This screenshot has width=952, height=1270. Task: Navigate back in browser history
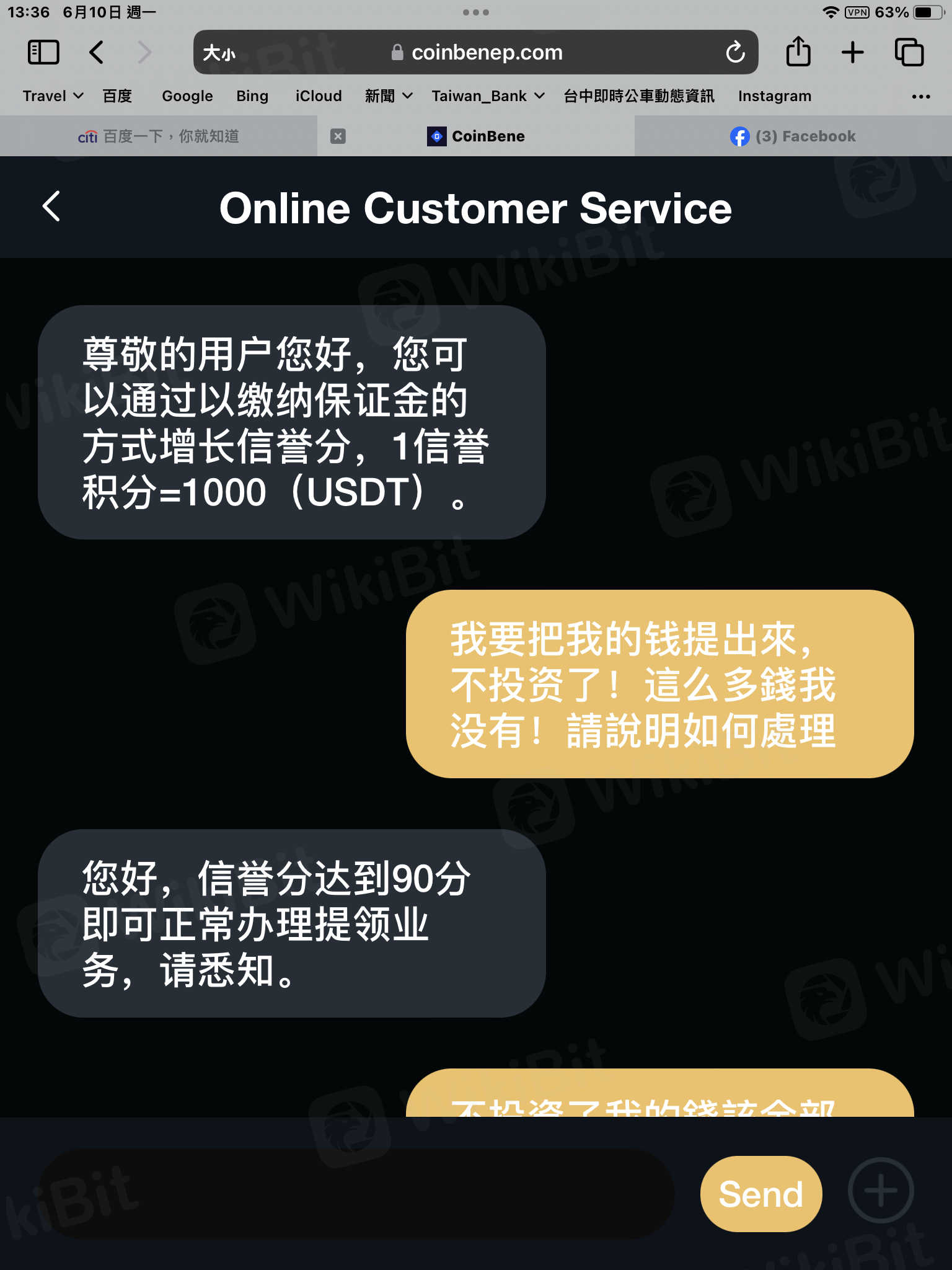click(96, 52)
